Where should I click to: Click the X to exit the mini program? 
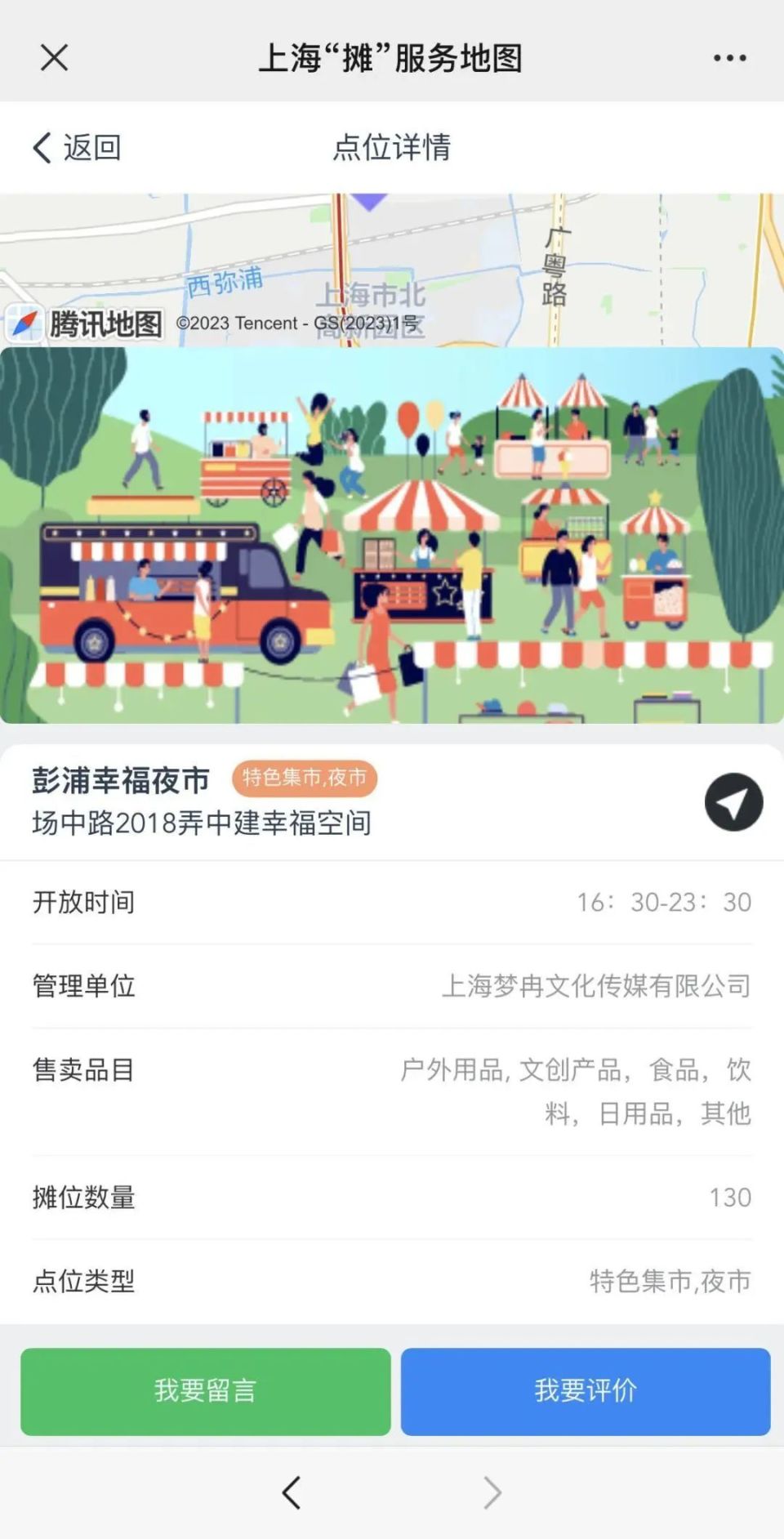[53, 57]
